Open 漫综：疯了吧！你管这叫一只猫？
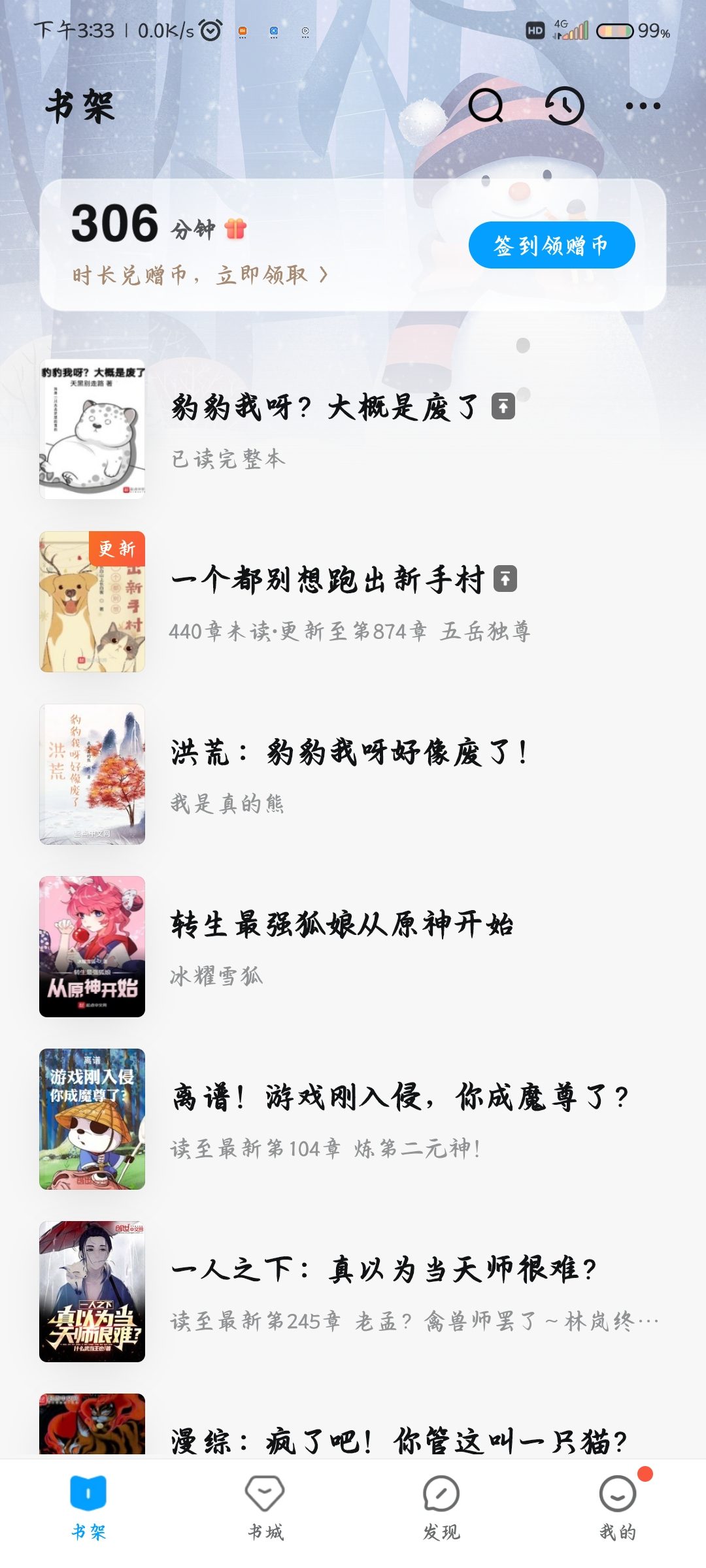The height and width of the screenshot is (1568, 706). click(x=399, y=1439)
